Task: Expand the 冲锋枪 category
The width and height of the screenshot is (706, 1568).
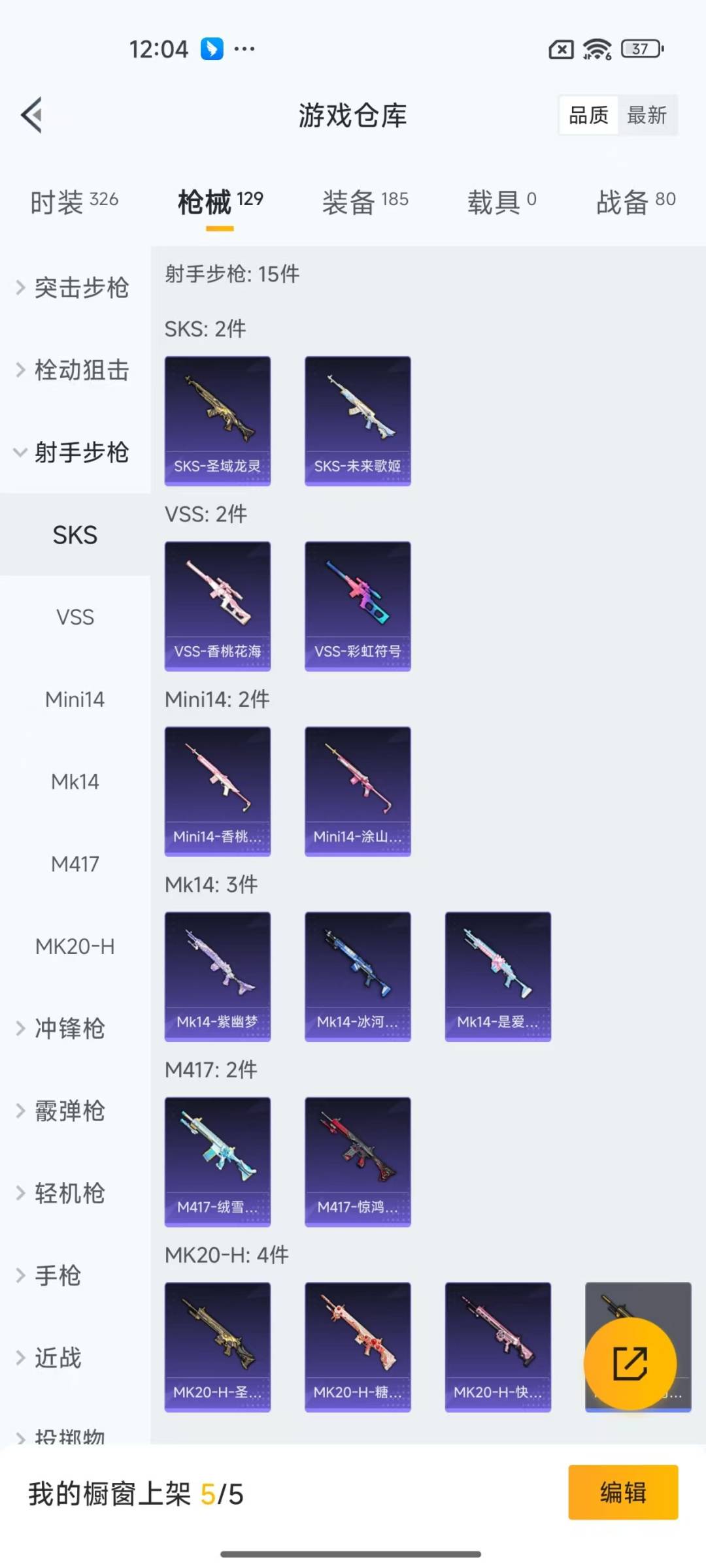Action: [x=69, y=1028]
